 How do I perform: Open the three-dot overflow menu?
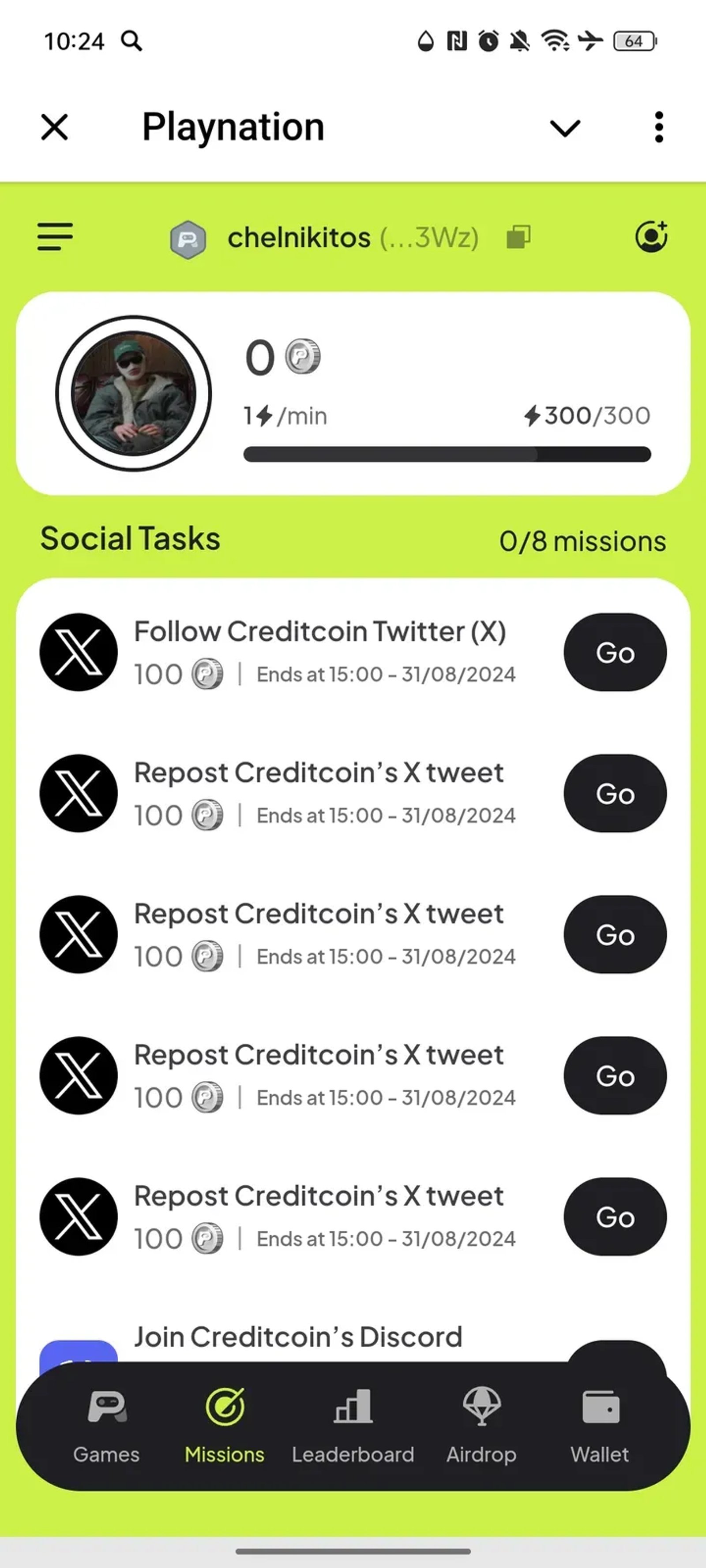pos(658,127)
